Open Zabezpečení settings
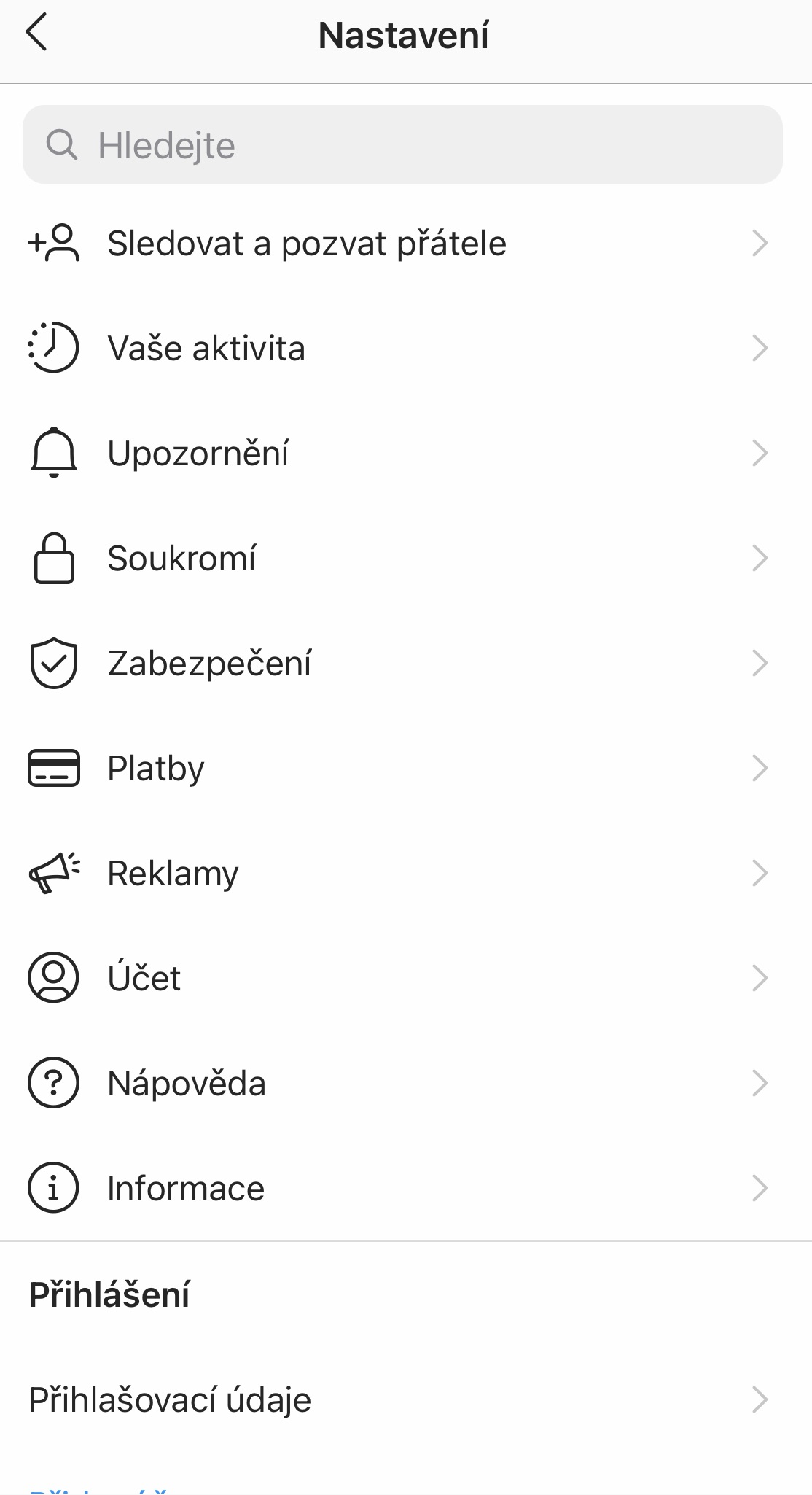The image size is (812, 1495). [209, 664]
